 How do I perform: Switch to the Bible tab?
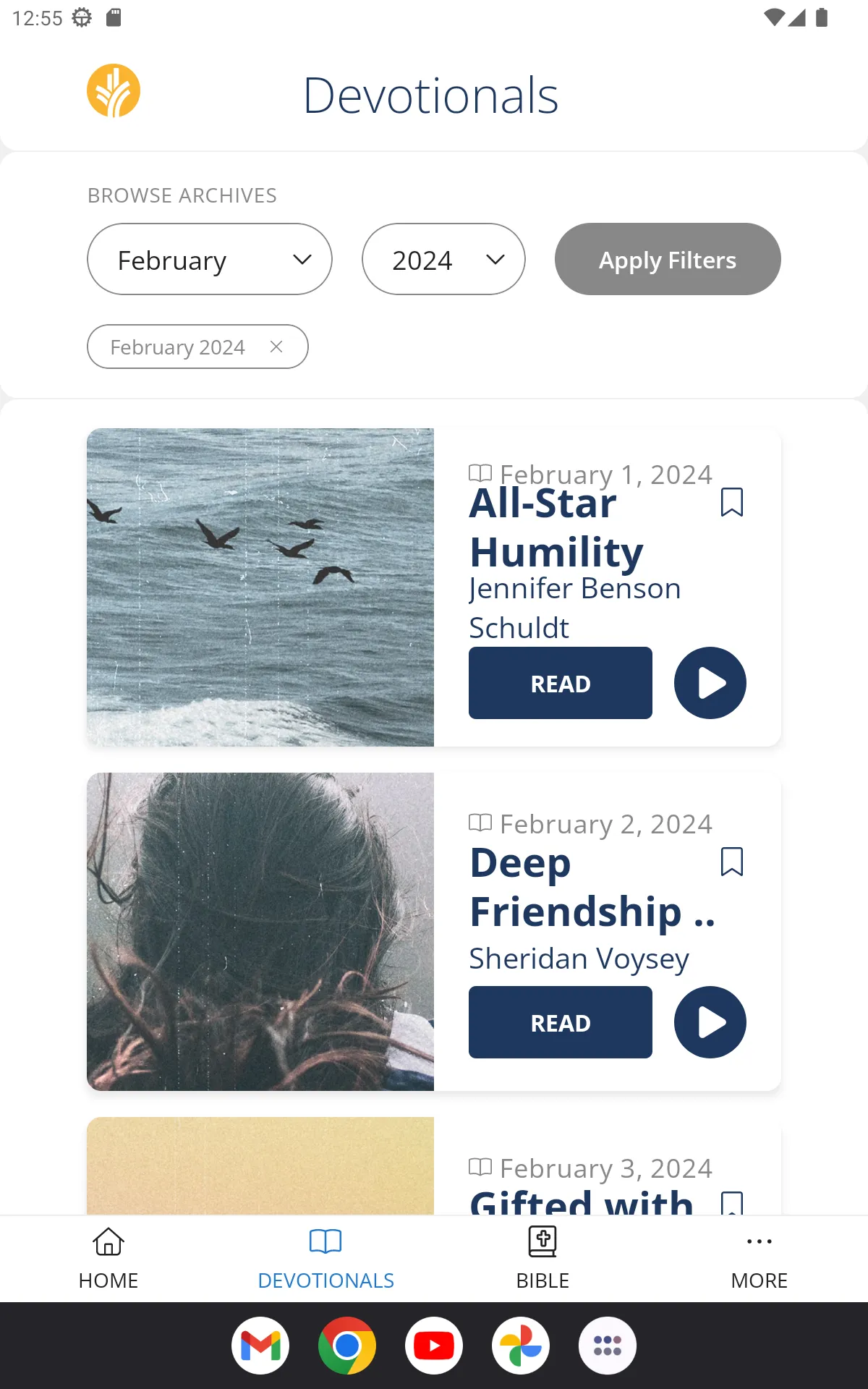[542, 1257]
